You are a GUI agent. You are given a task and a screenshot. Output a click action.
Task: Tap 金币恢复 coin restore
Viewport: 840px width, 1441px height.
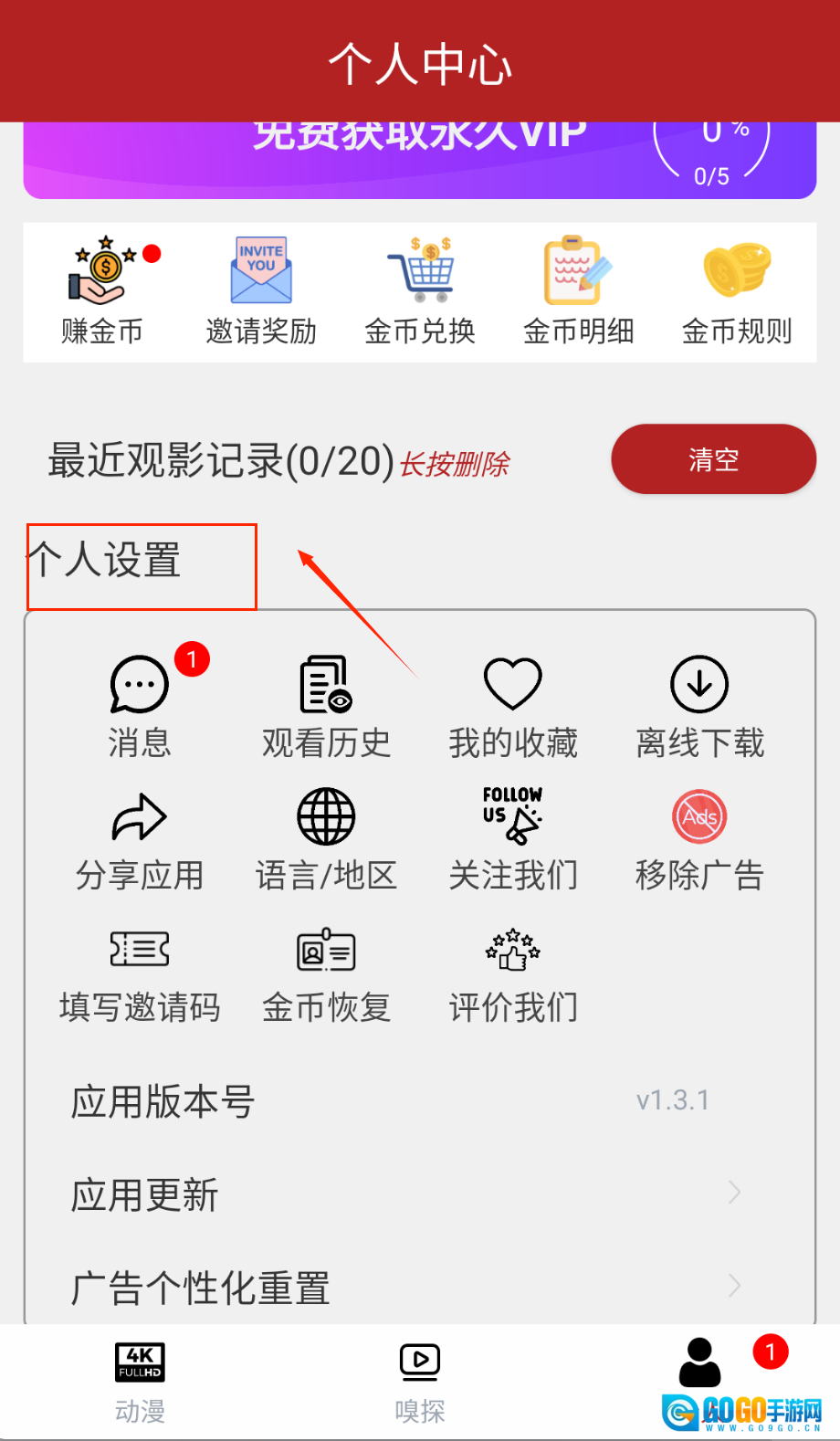[326, 973]
